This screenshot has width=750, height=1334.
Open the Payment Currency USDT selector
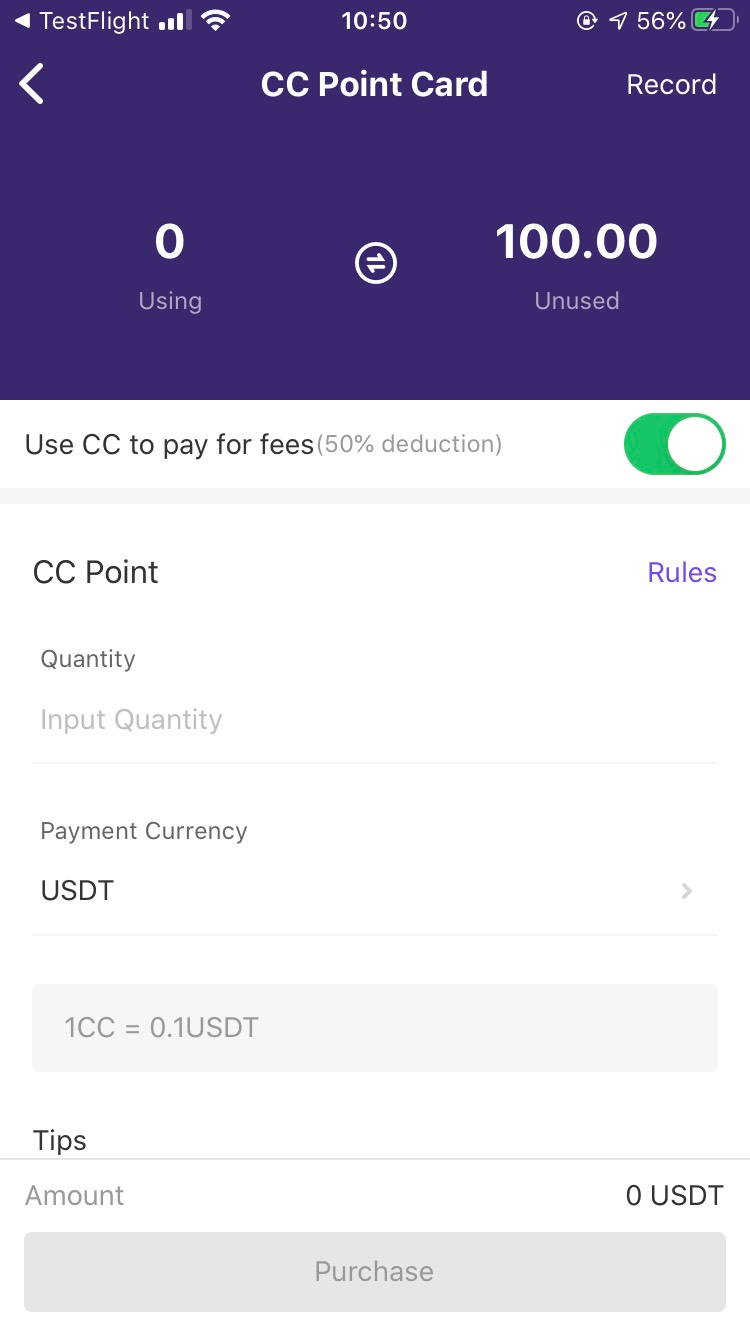point(374,890)
